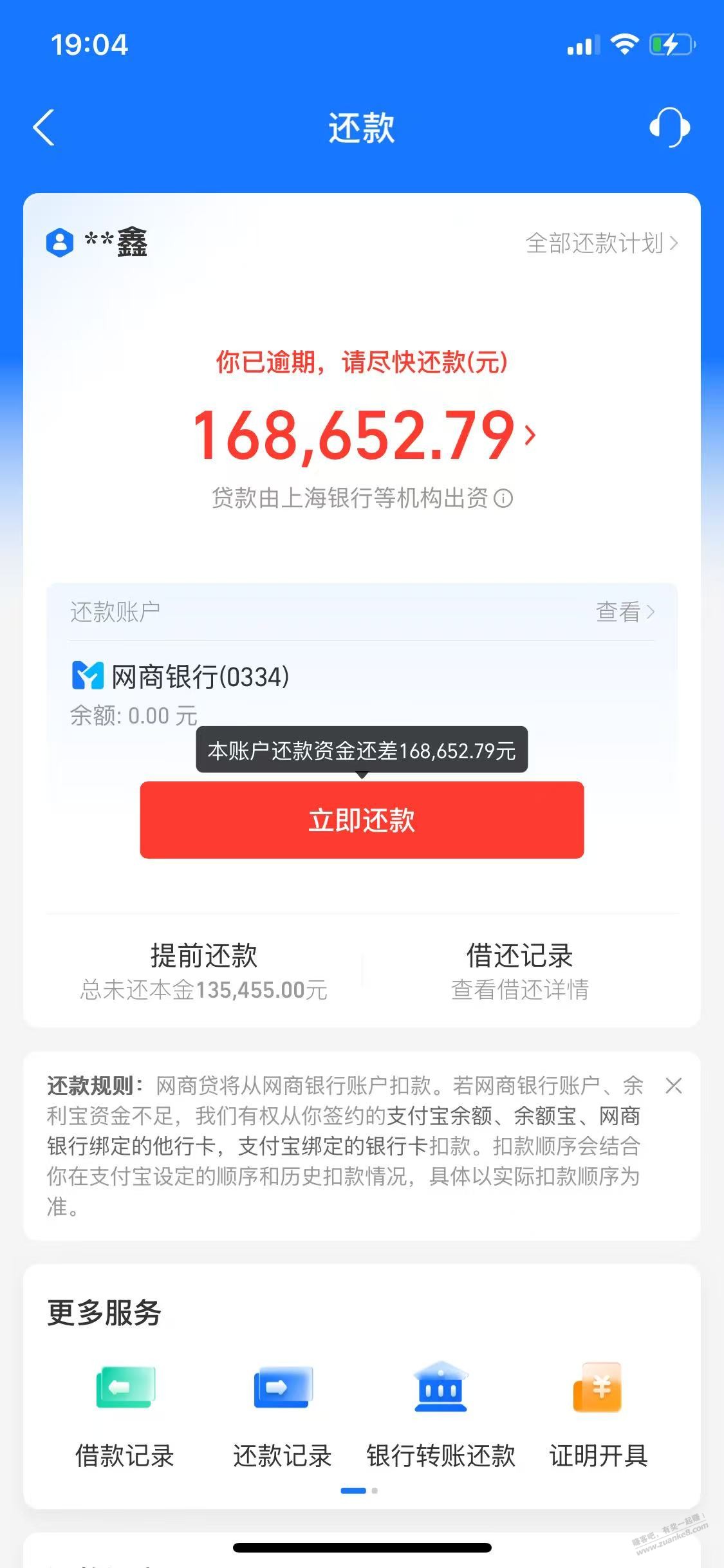Viewport: 724px width, 1568px height.
Task: Open 借还记录 details
Action: pos(519,971)
